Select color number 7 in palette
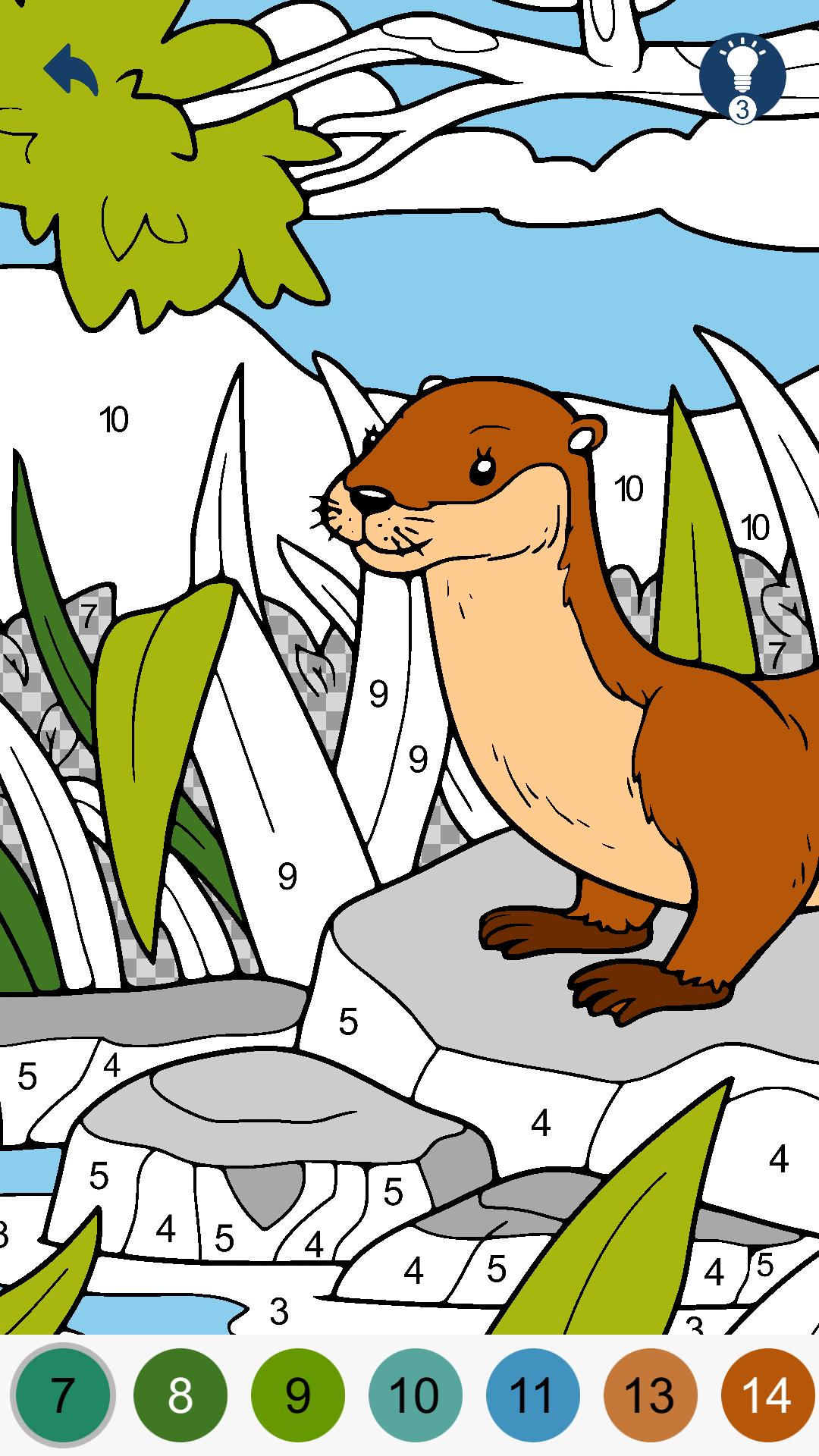Screen dimensions: 819x1456 pyautogui.click(x=63, y=1394)
